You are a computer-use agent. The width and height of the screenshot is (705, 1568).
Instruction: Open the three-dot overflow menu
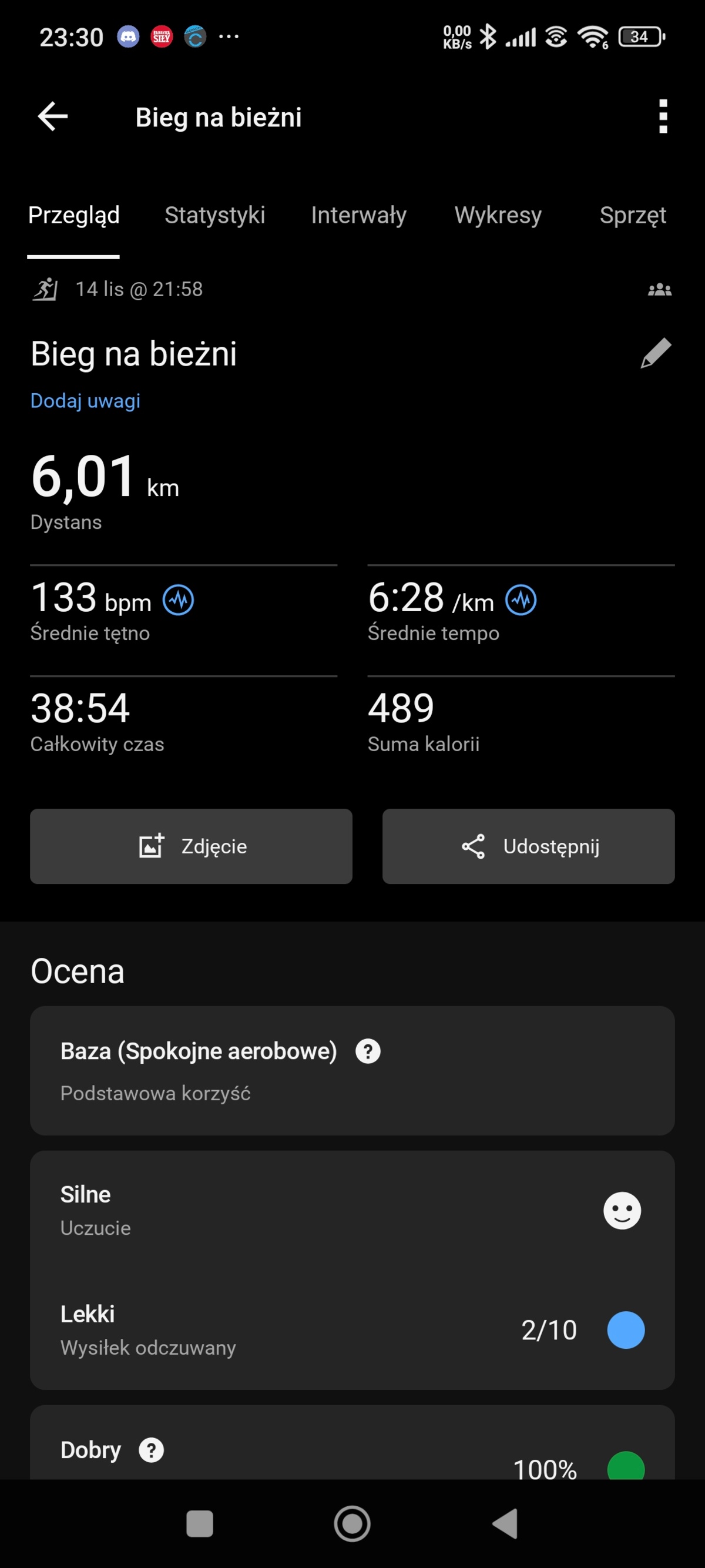pos(663,116)
